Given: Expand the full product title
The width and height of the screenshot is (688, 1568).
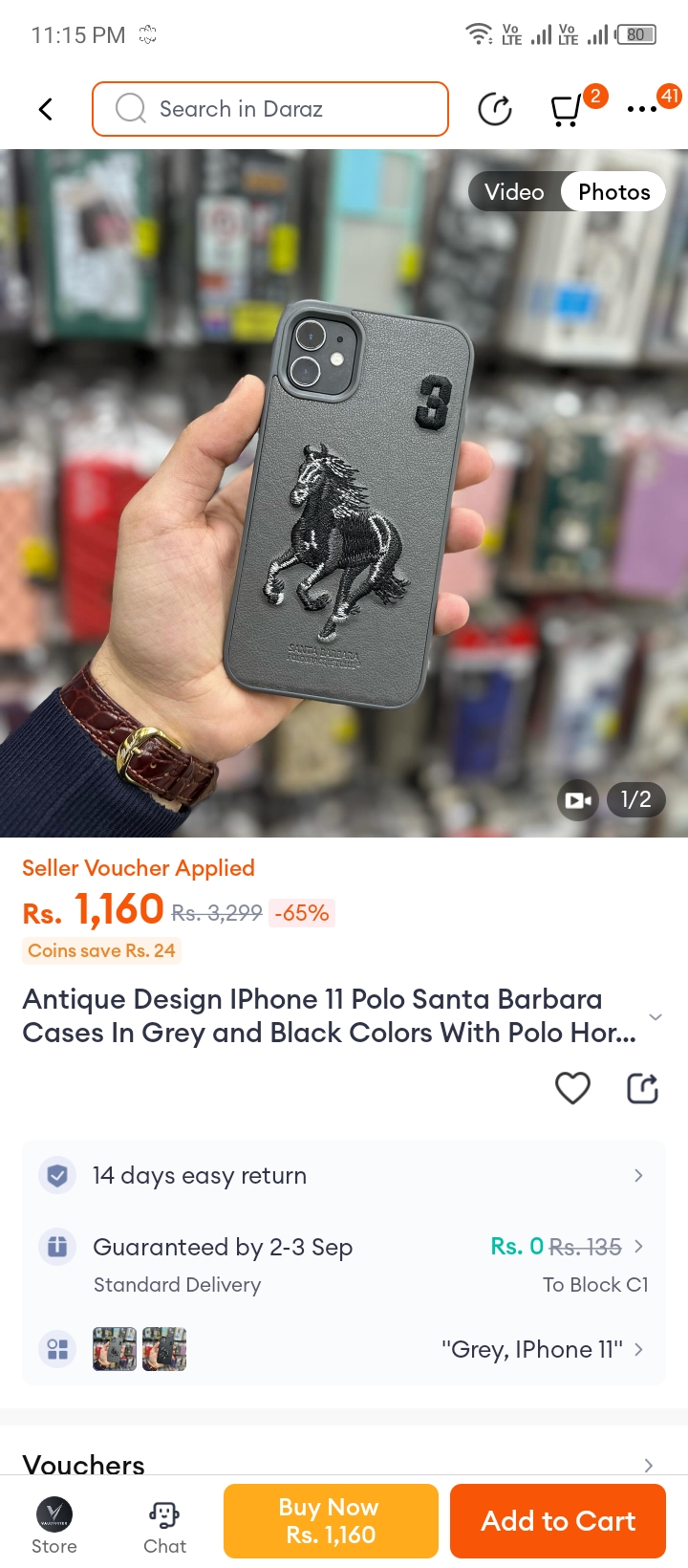Looking at the screenshot, I should [x=655, y=1016].
